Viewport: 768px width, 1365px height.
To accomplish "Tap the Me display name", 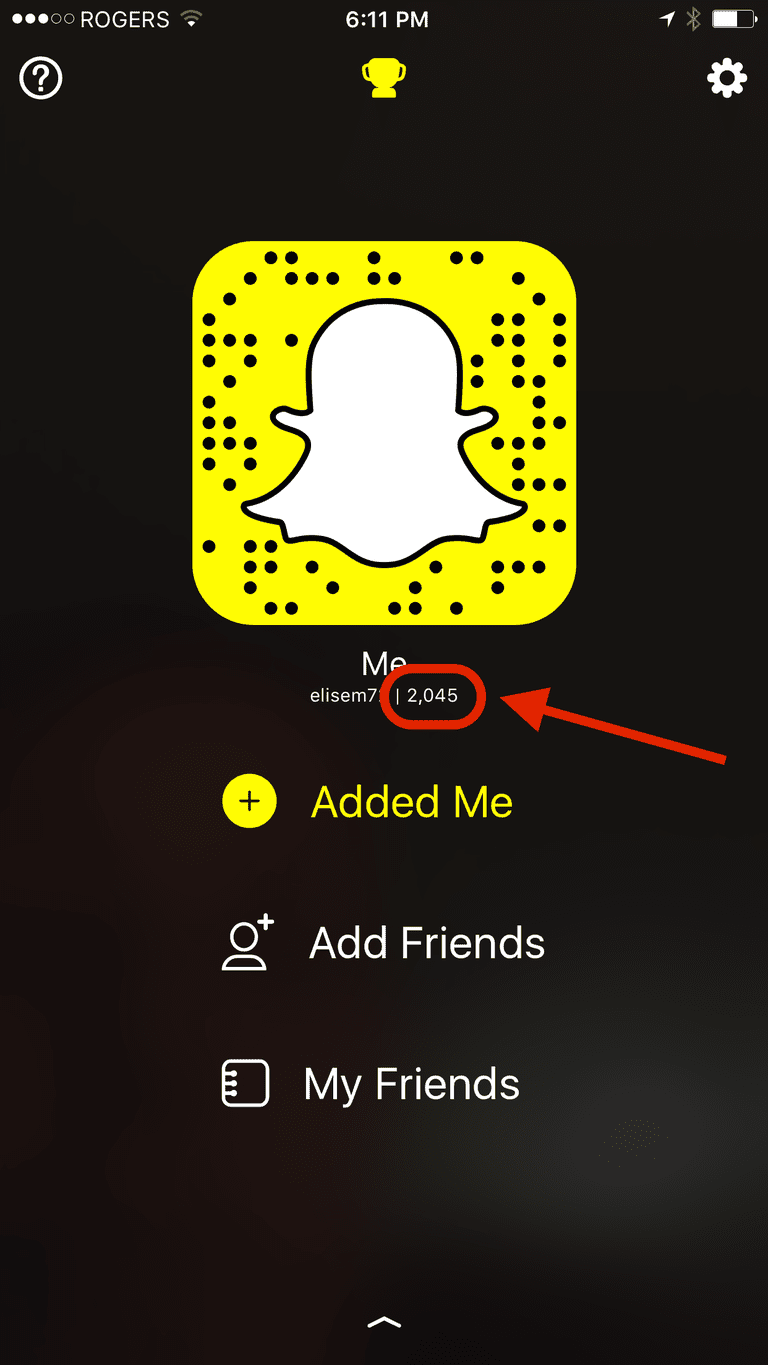I will (384, 663).
